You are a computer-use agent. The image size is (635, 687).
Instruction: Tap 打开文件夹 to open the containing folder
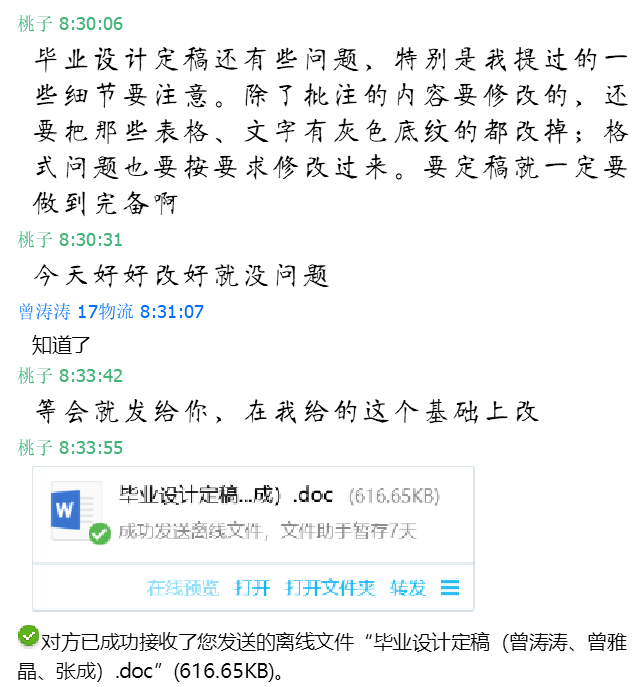coord(330,588)
